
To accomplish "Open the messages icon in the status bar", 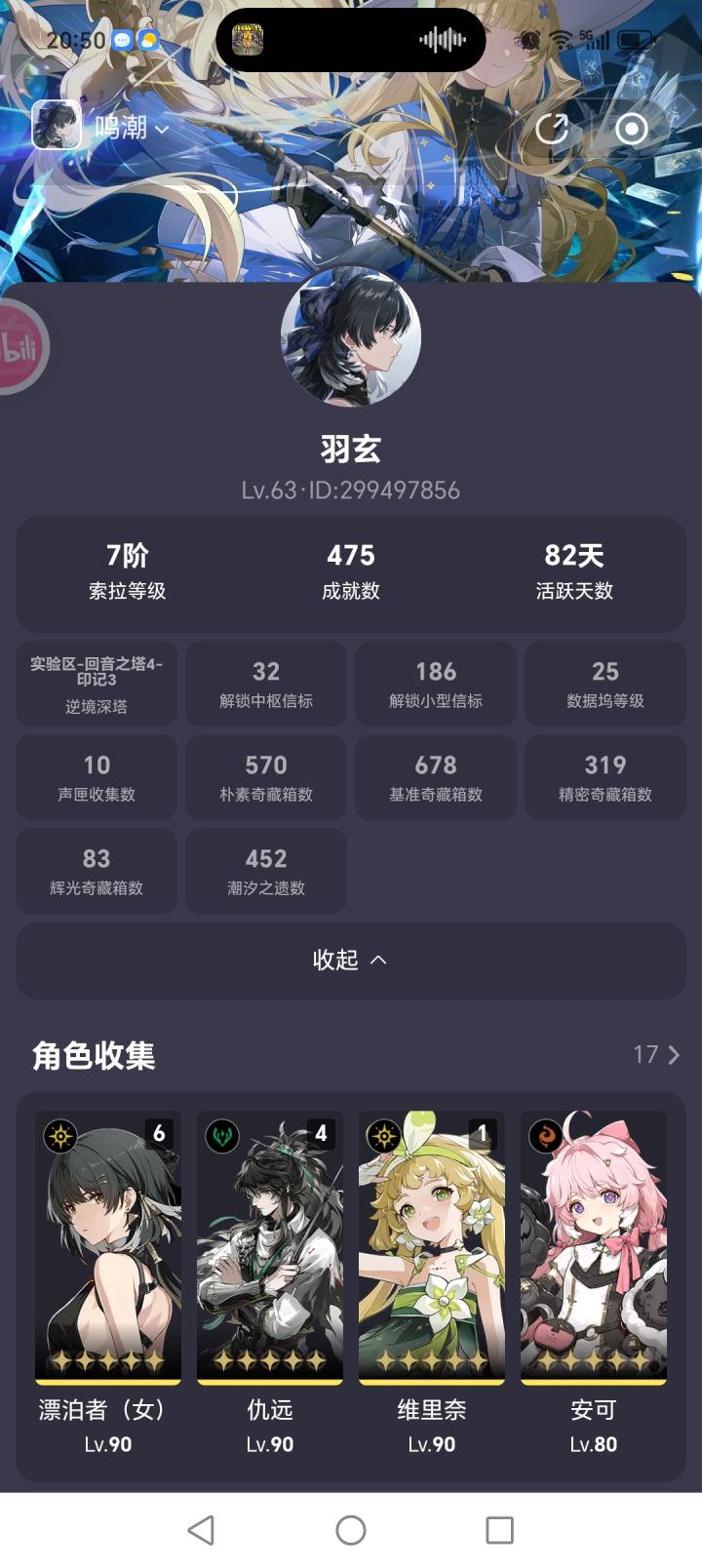I will coord(119,40).
